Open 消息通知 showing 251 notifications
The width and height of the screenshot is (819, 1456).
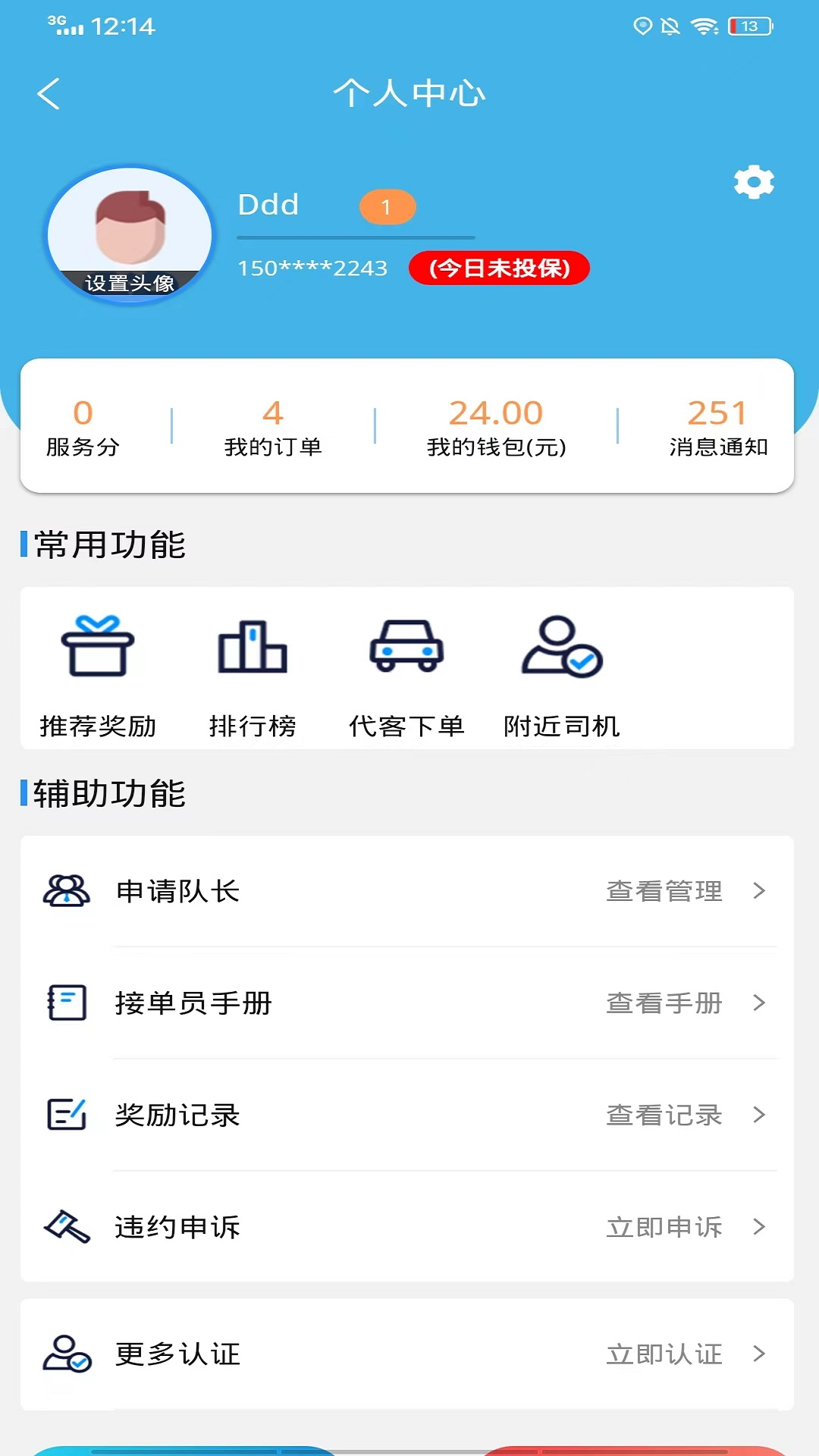pos(718,427)
